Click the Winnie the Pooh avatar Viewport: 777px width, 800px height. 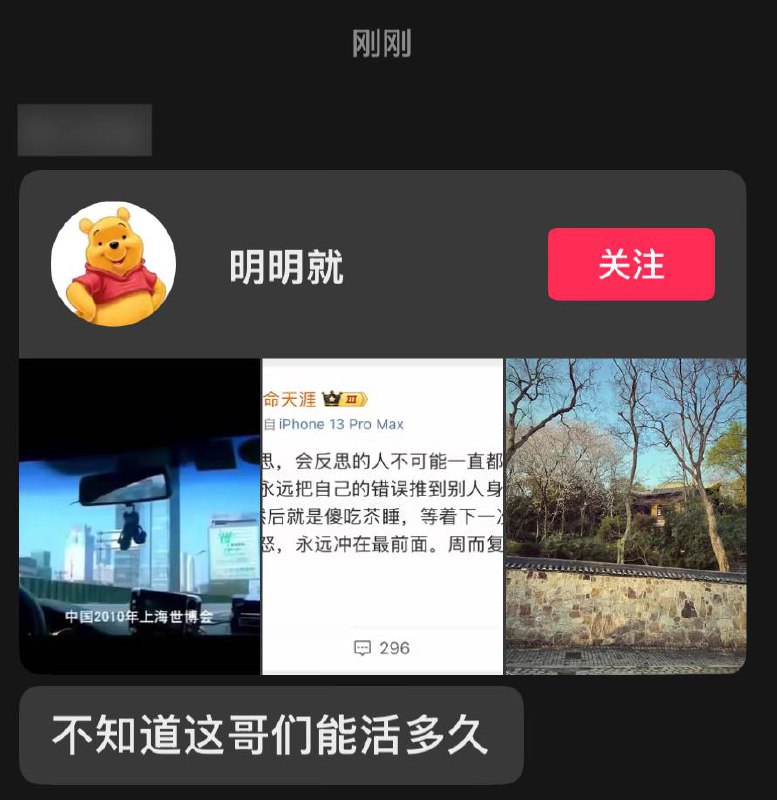[x=112, y=263]
